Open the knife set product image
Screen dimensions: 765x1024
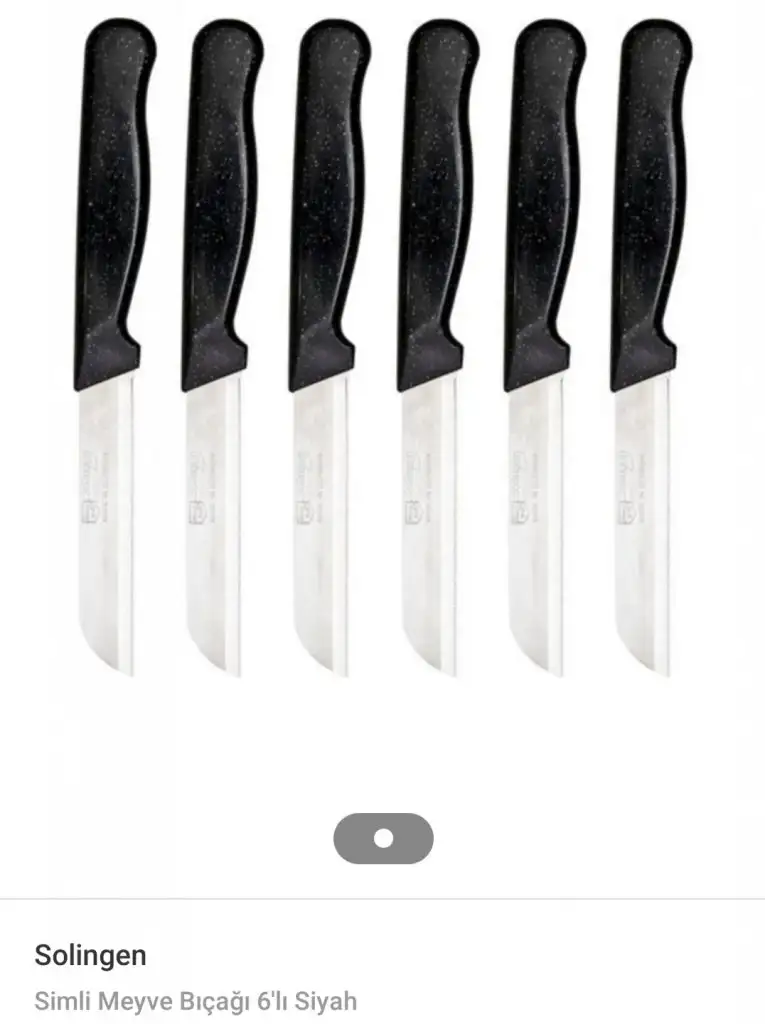(382, 350)
